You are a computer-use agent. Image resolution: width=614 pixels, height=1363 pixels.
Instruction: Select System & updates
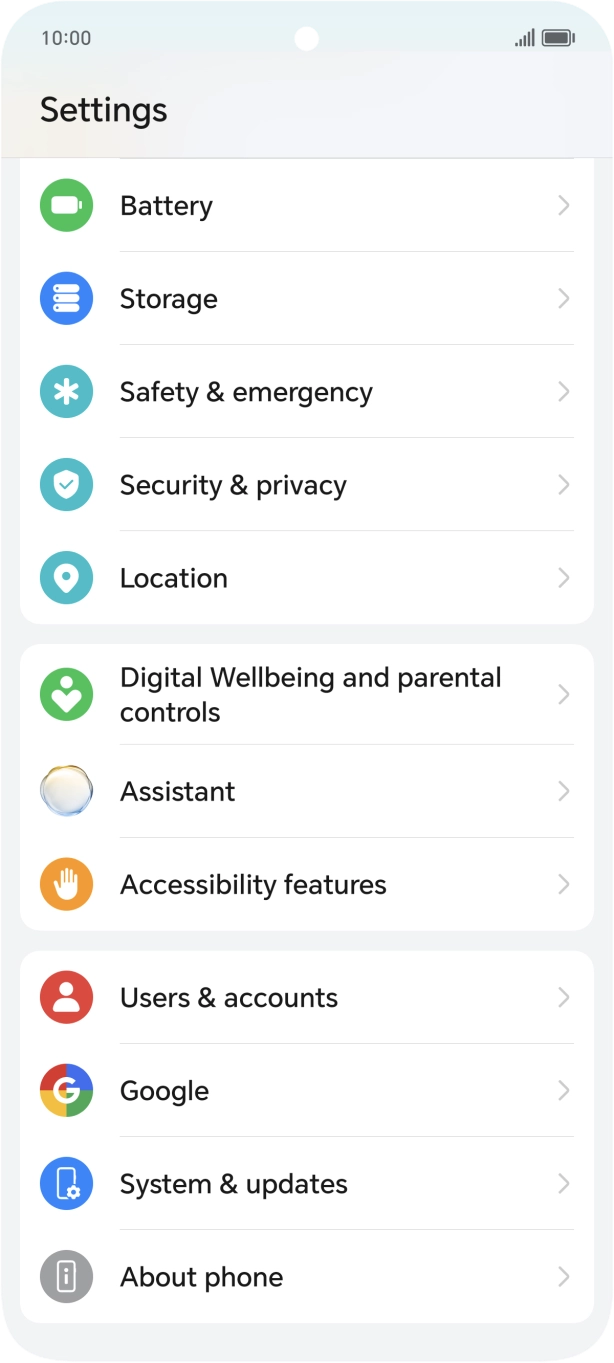tap(307, 1183)
